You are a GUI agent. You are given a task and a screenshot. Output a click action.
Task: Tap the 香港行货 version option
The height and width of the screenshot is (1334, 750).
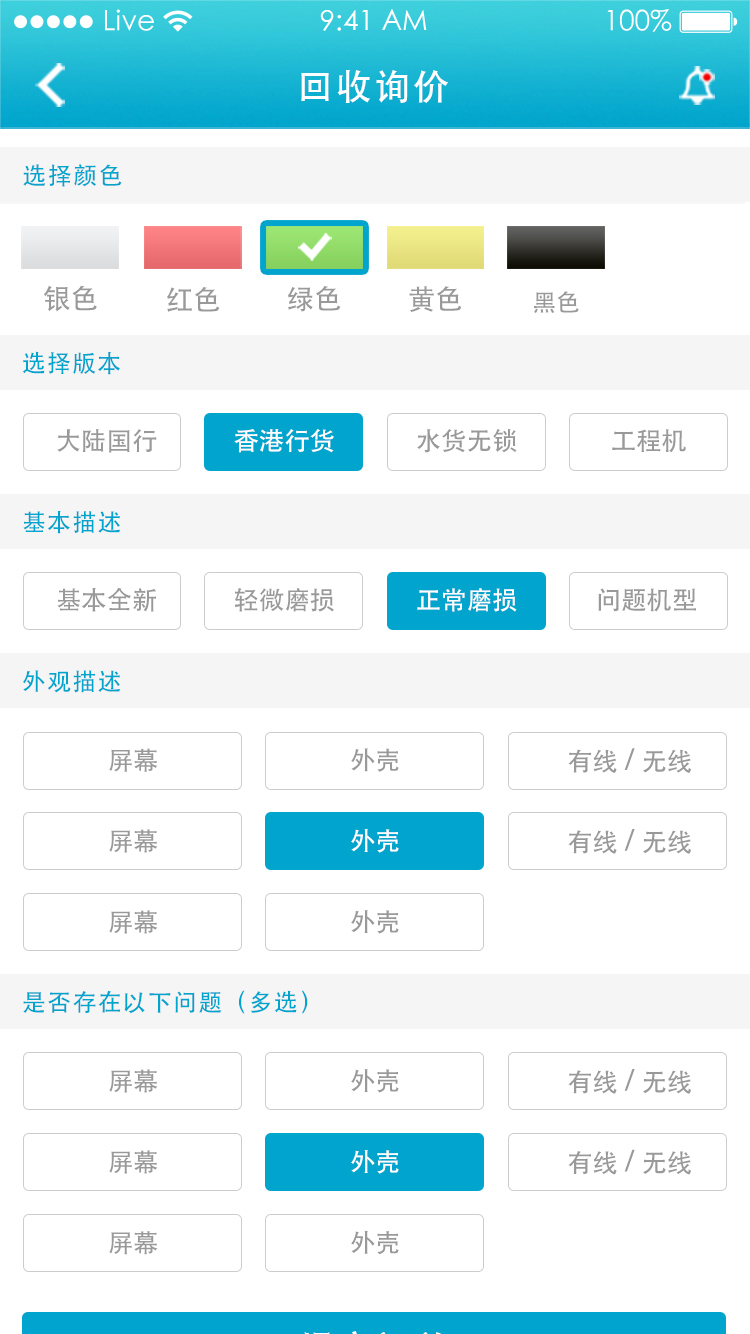(283, 442)
